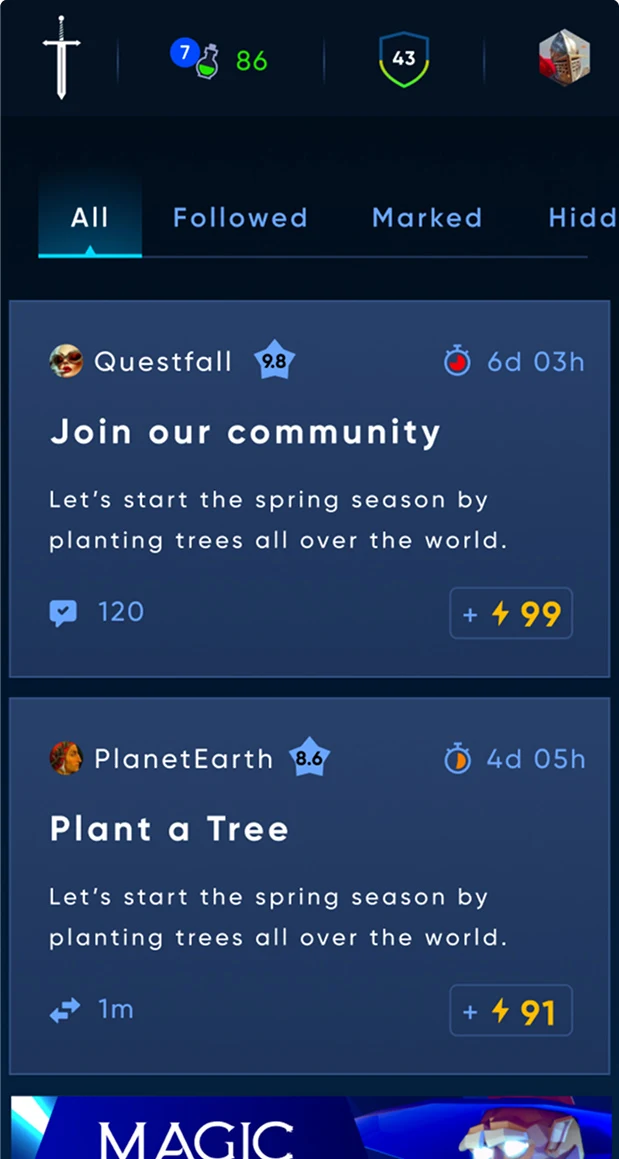Tap the repost arrows on Plant a Tree
The image size is (619, 1159).
[65, 1011]
